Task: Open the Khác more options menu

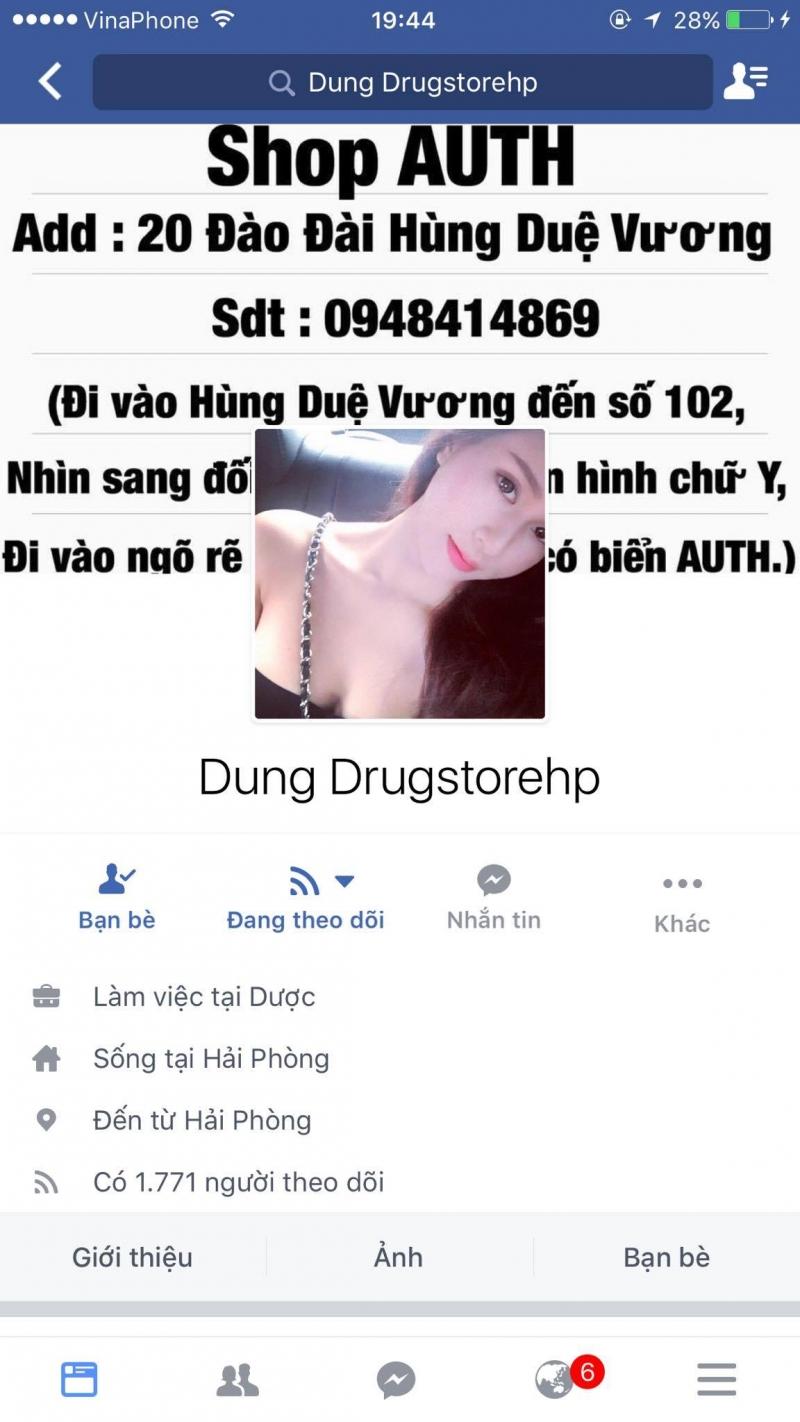Action: click(682, 901)
